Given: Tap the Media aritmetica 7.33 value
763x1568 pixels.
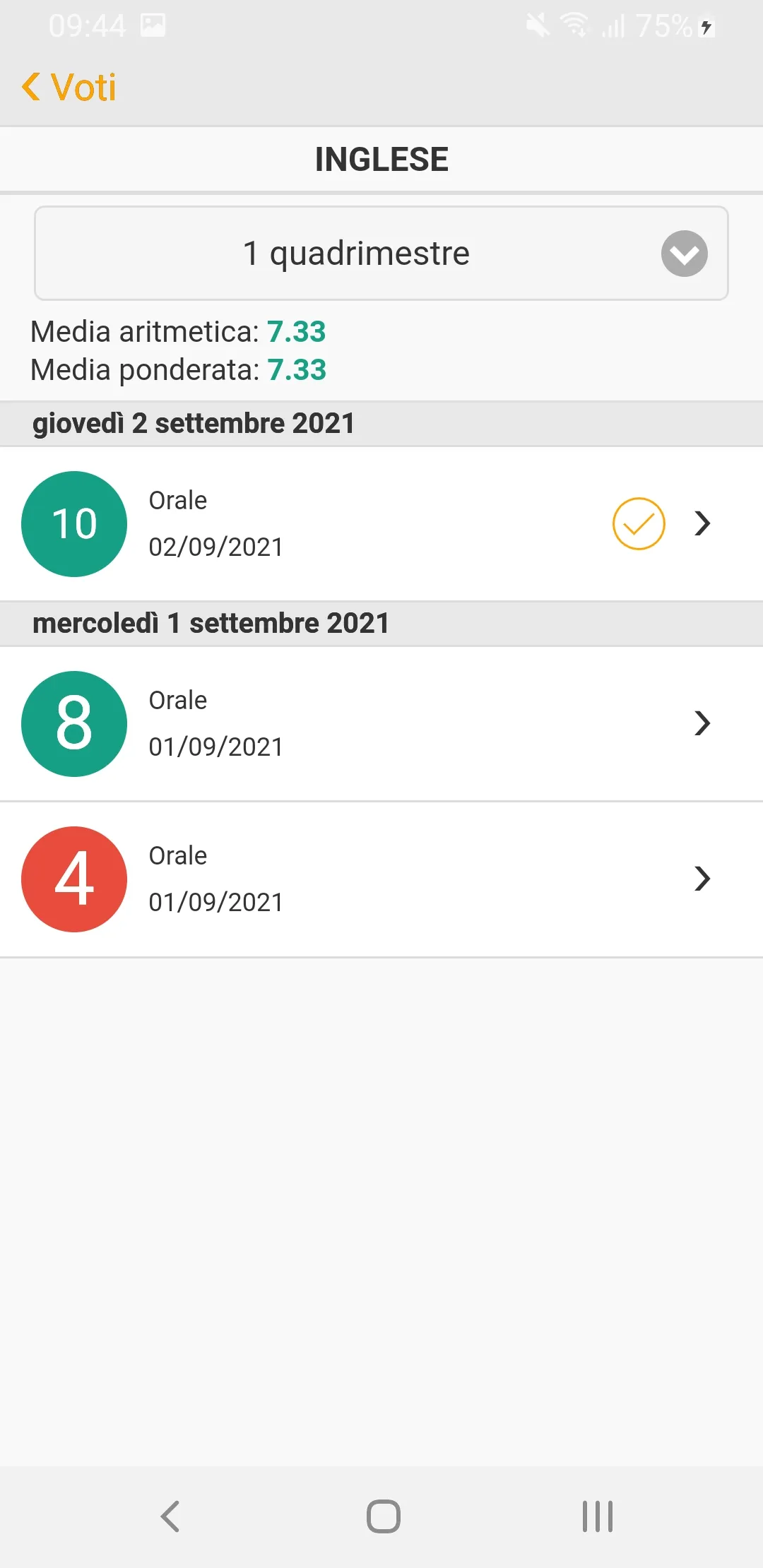Looking at the screenshot, I should pyautogui.click(x=297, y=331).
